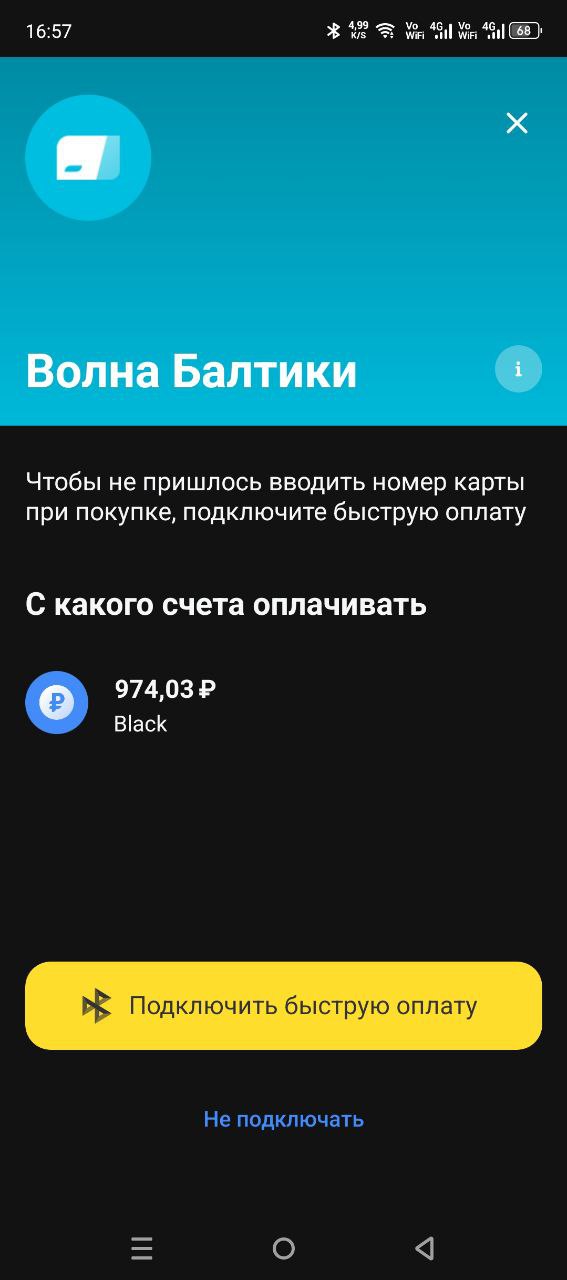The image size is (567, 1280).
Task: Tap Подключить быструю оплату button
Action: click(x=283, y=1006)
